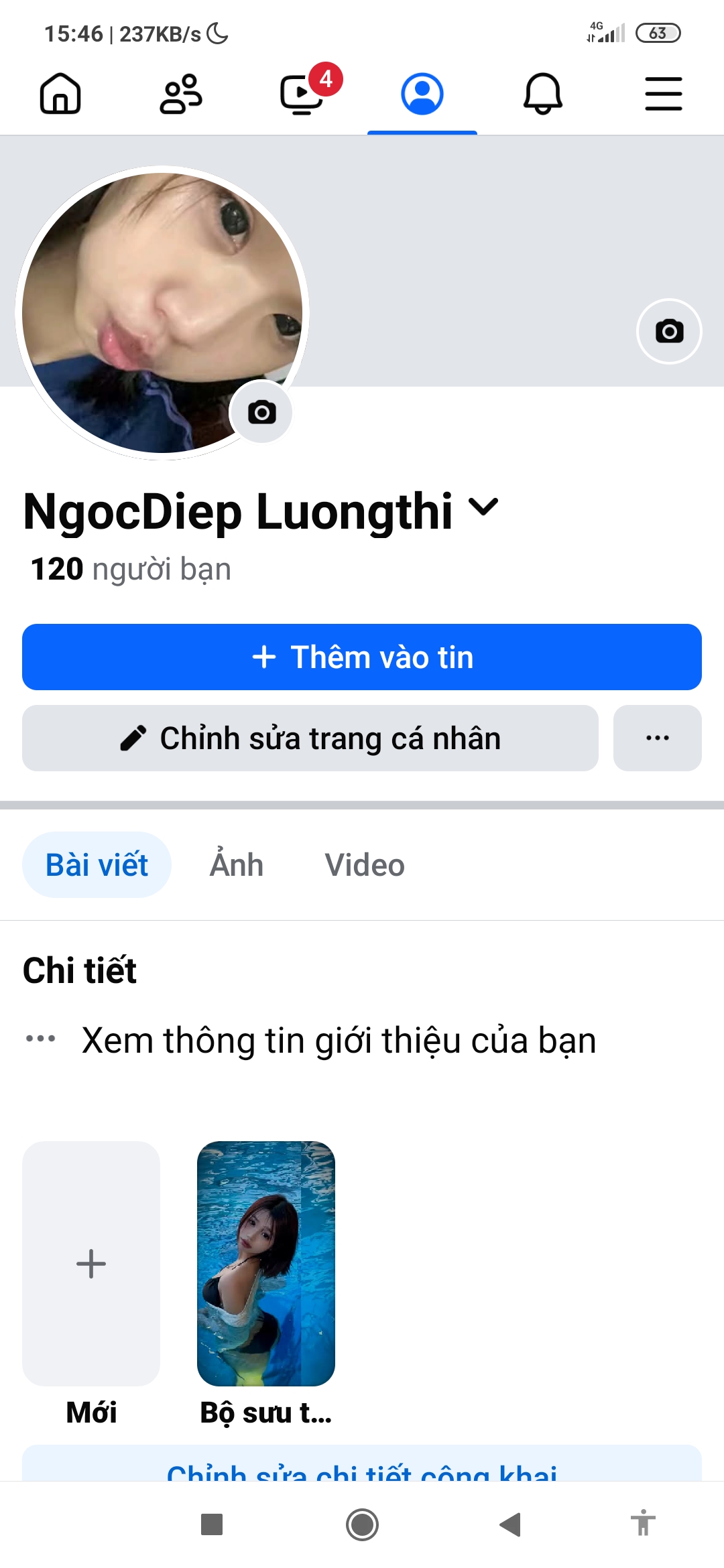Image resolution: width=724 pixels, height=1568 pixels.
Task: Open the notifications bell
Action: point(543,94)
